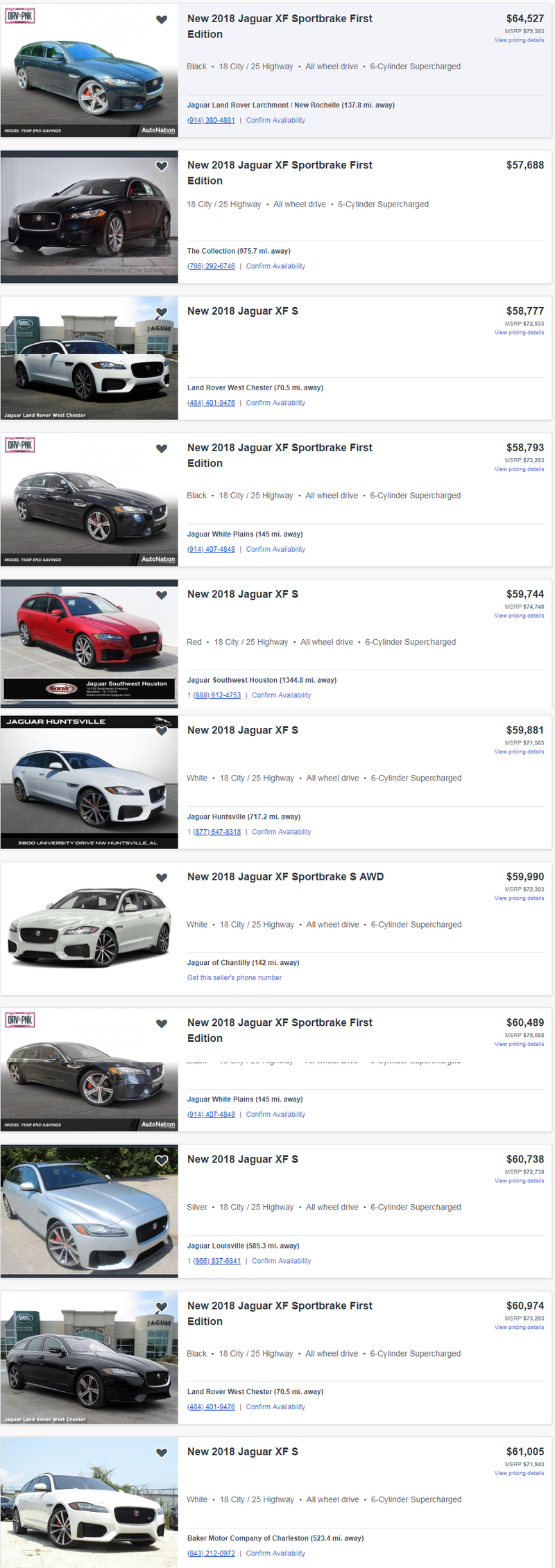Viewport: 555px width, 1568px height.
Task: Call Jaguar Land Rover Larchmont at (914) 380-4881
Action: click(x=211, y=121)
